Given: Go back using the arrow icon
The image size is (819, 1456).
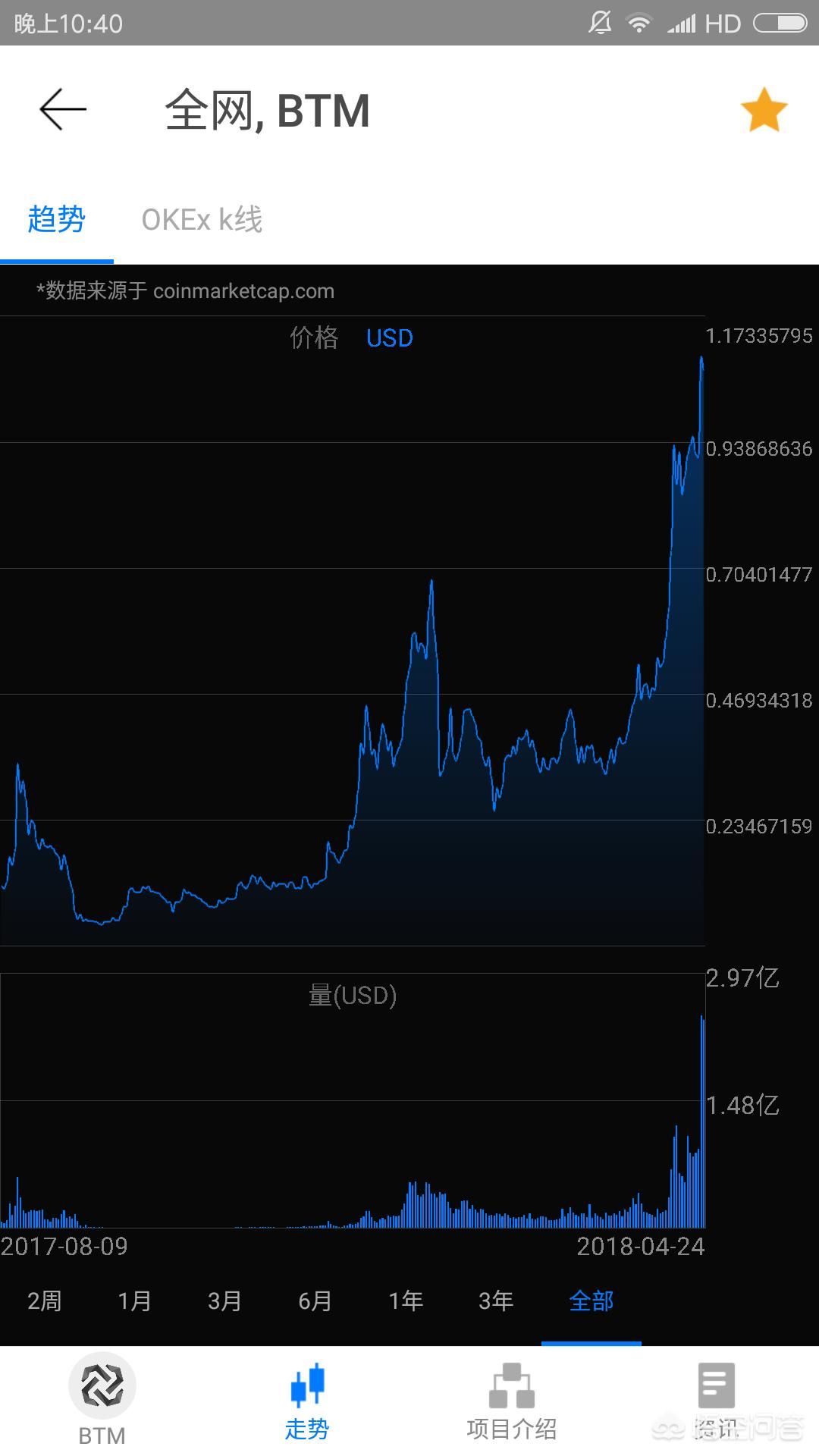Looking at the screenshot, I should (63, 110).
